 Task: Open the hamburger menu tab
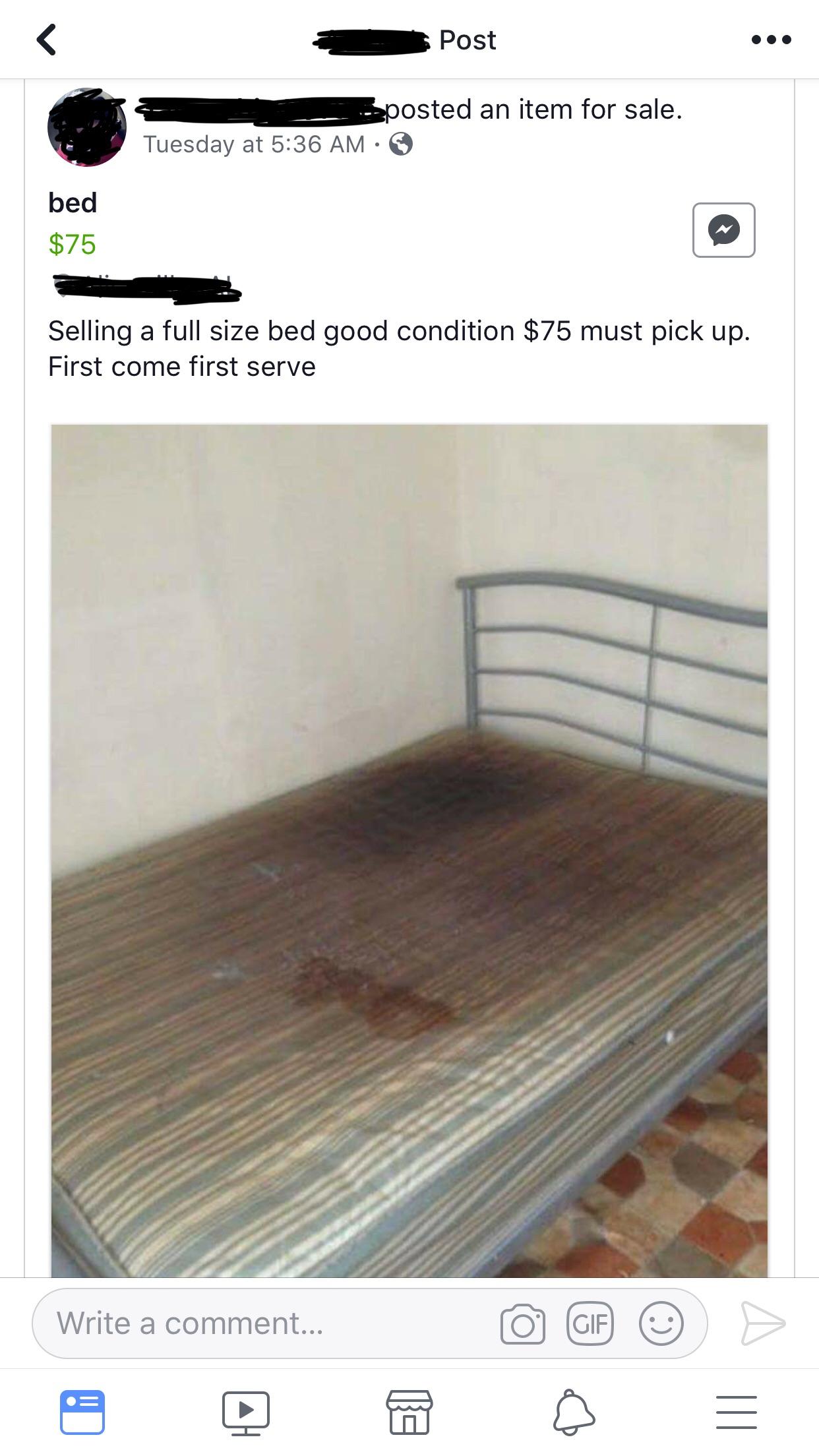(x=737, y=1412)
